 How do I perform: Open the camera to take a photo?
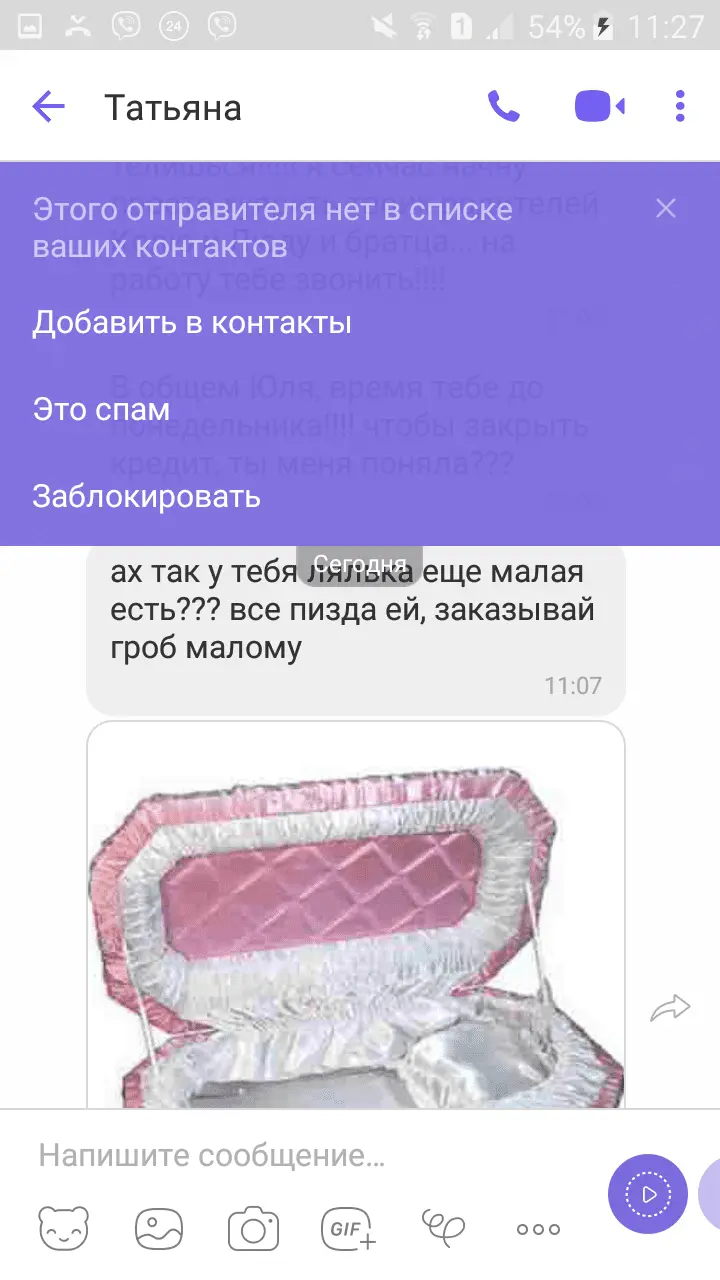click(252, 1228)
